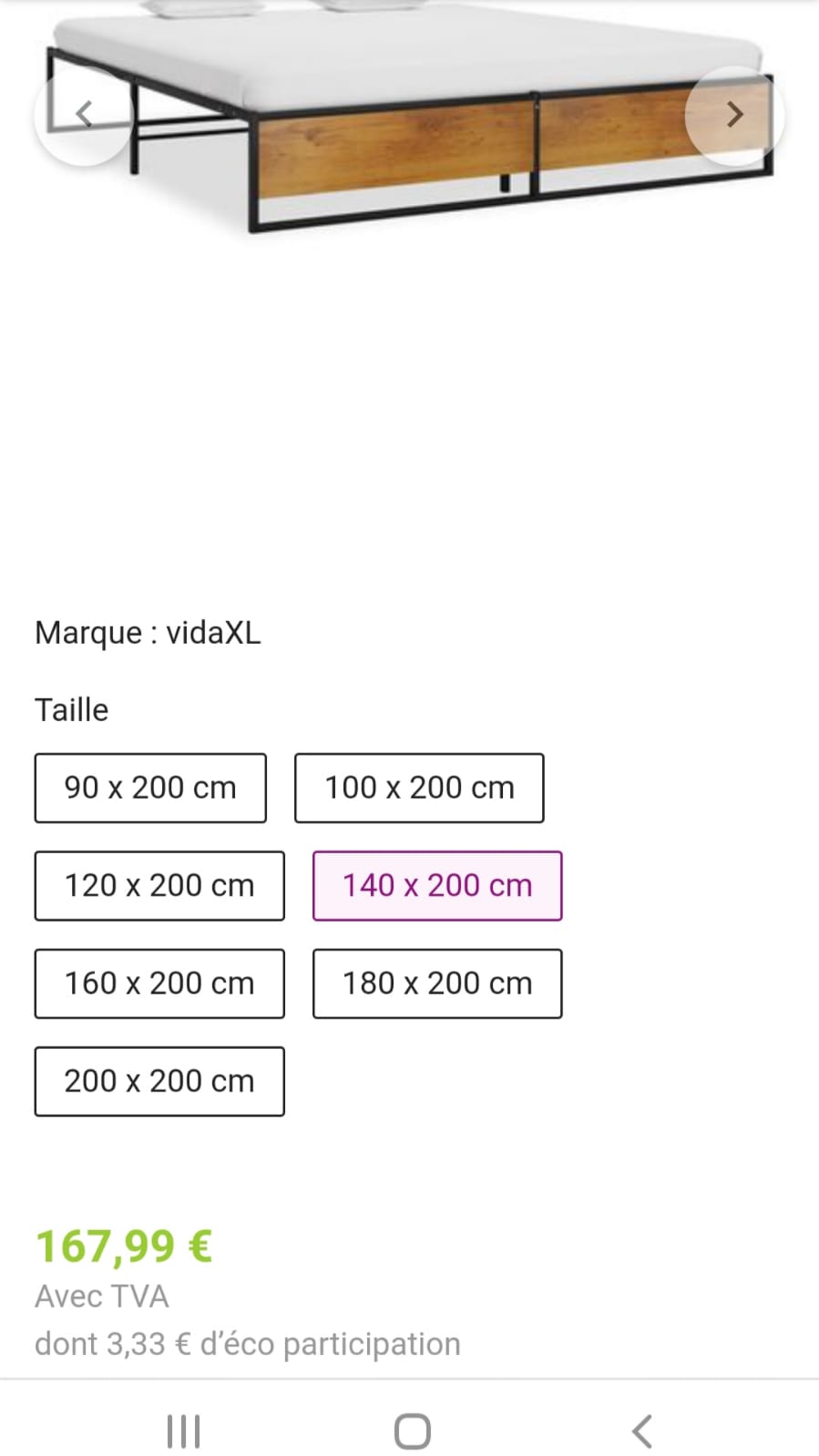This screenshot has height=1456, width=819.
Task: Open recent apps from navigation bar
Action: click(183, 1431)
